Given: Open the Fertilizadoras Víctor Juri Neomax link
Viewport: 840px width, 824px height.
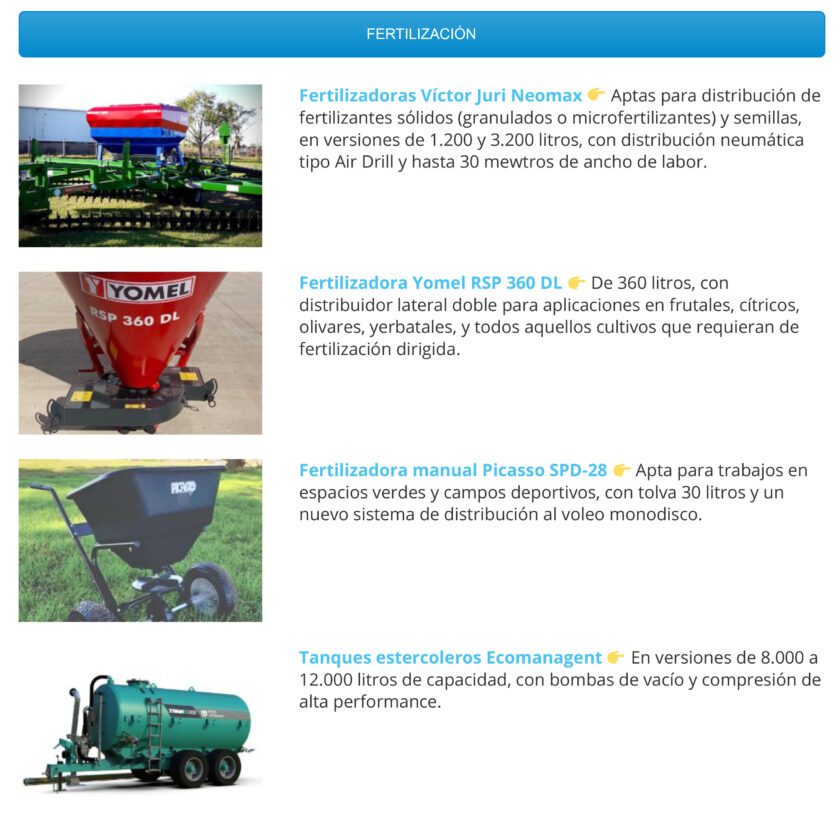Looking at the screenshot, I should [x=440, y=96].
